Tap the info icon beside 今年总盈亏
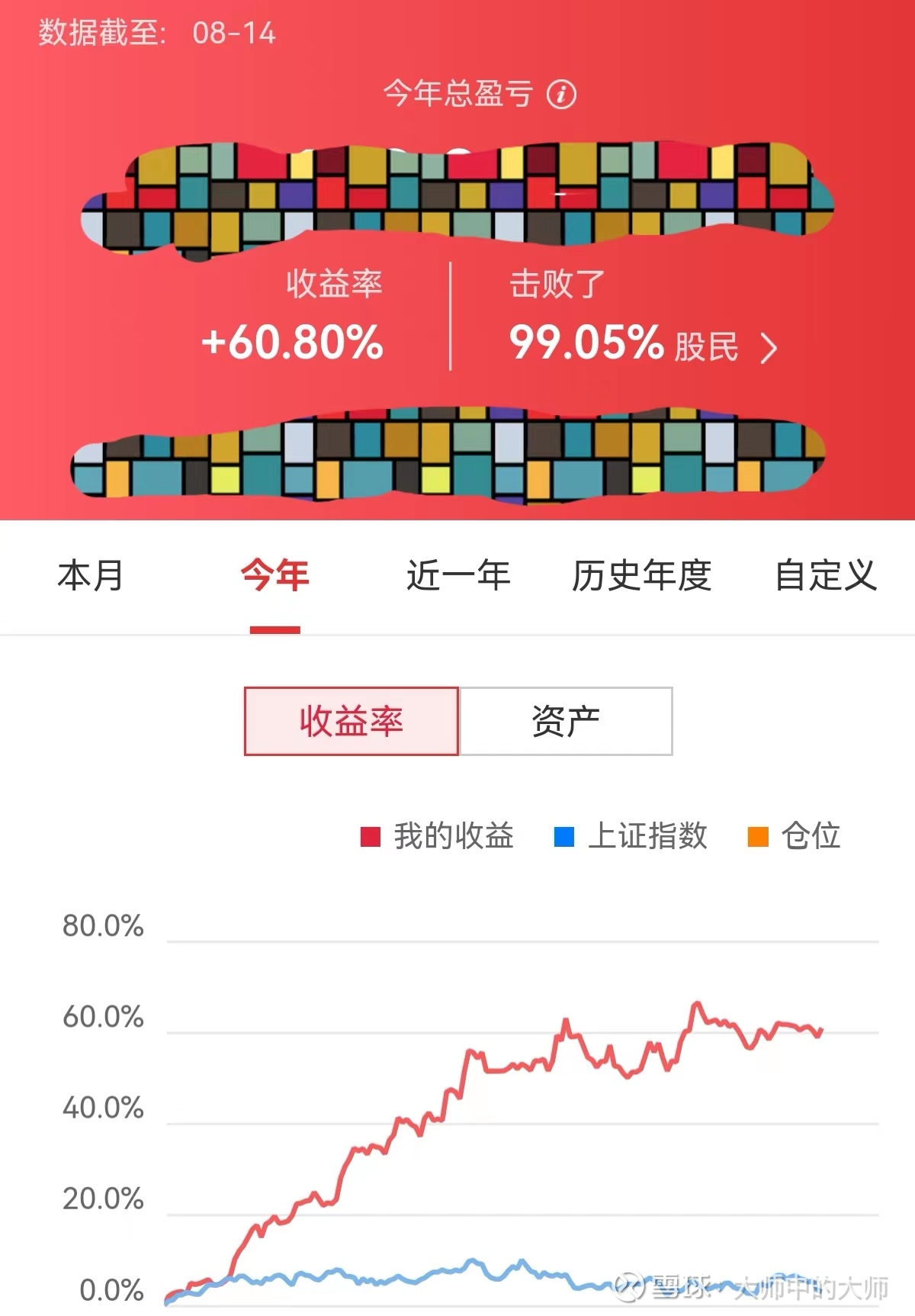The image size is (915, 1316). click(x=561, y=95)
